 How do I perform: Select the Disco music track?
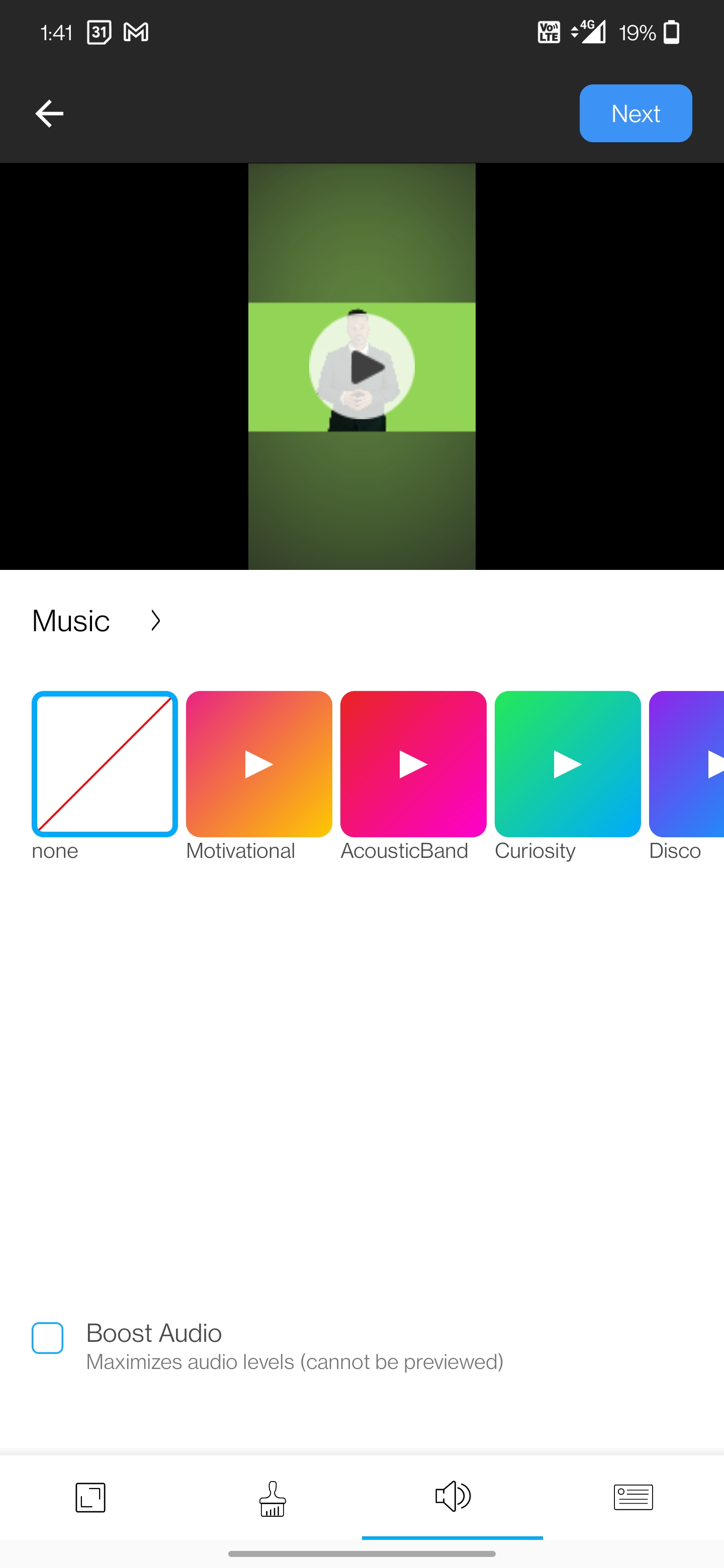[686, 763]
